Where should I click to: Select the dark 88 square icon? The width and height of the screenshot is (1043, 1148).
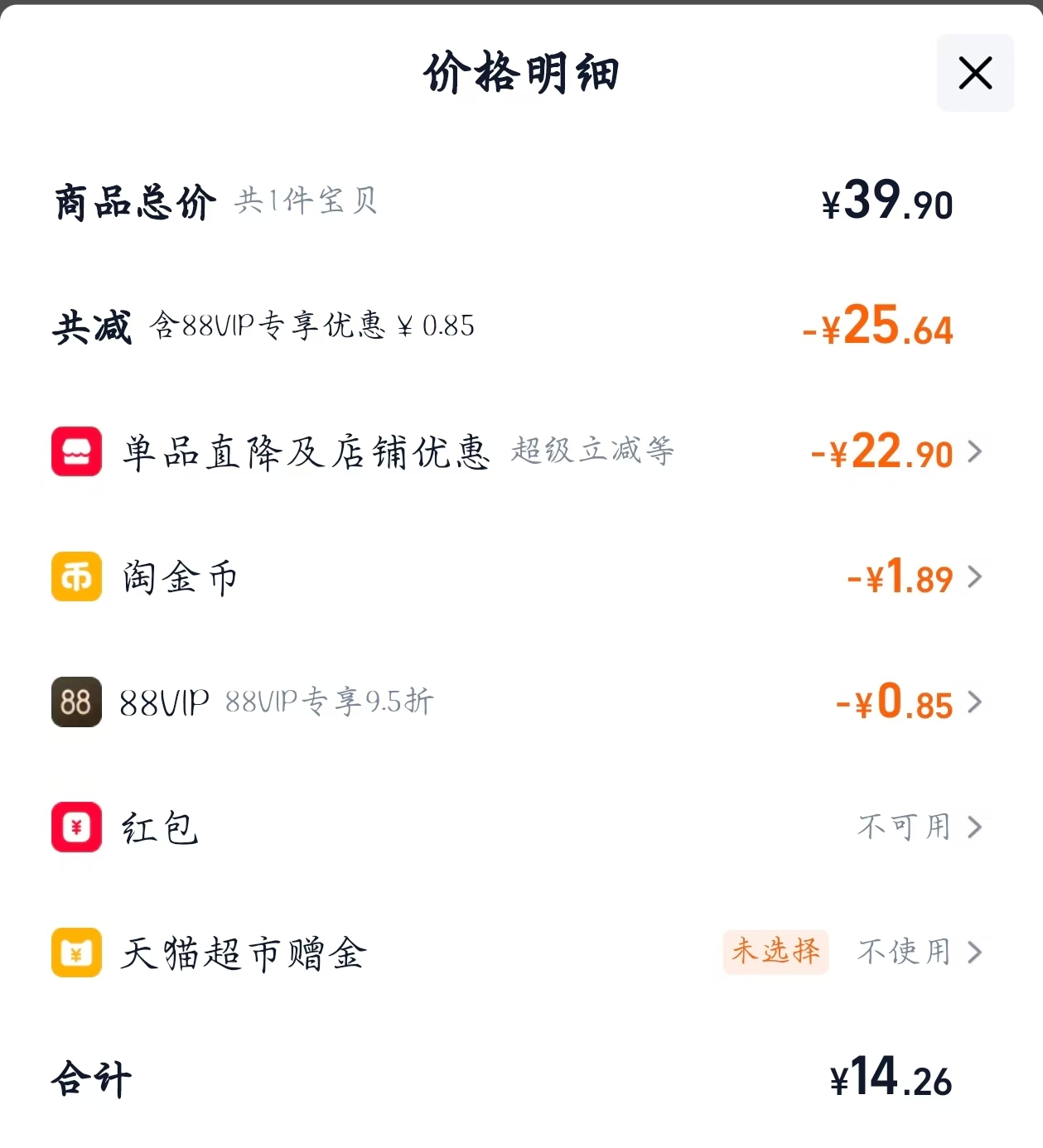click(x=76, y=702)
